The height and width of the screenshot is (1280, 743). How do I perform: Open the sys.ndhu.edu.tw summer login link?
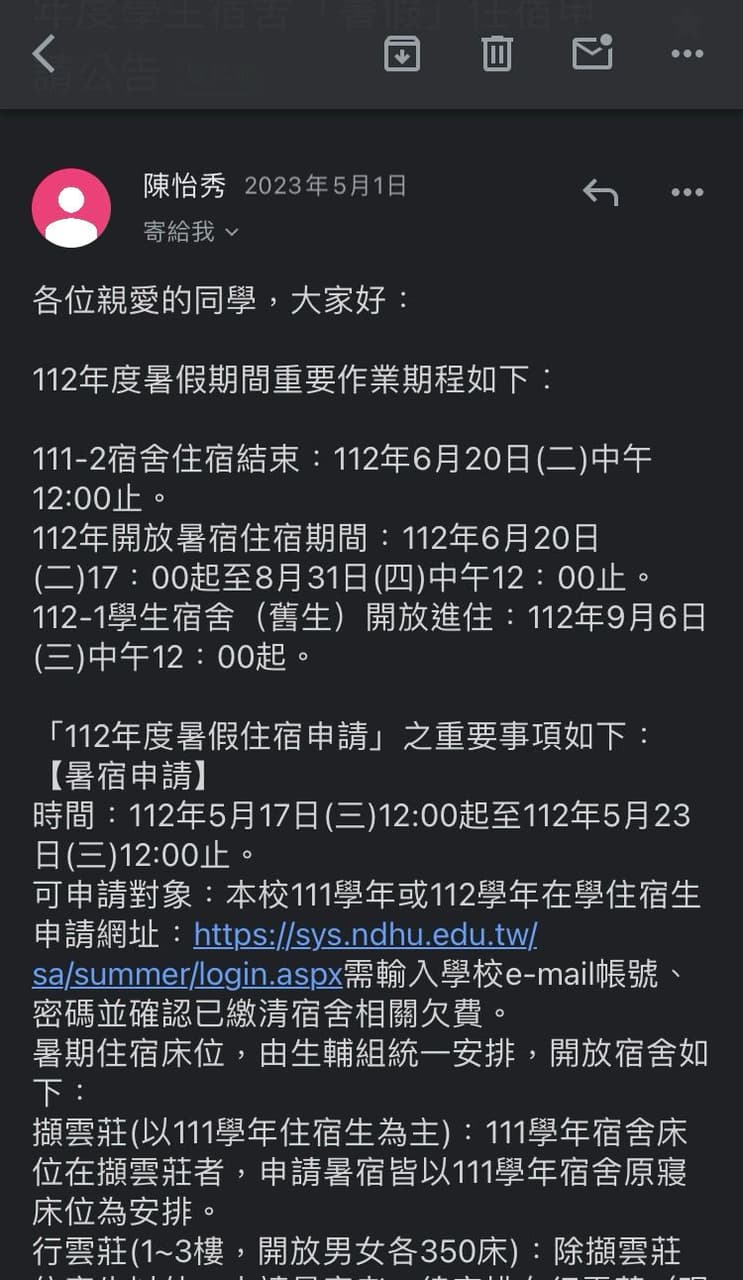(365, 935)
